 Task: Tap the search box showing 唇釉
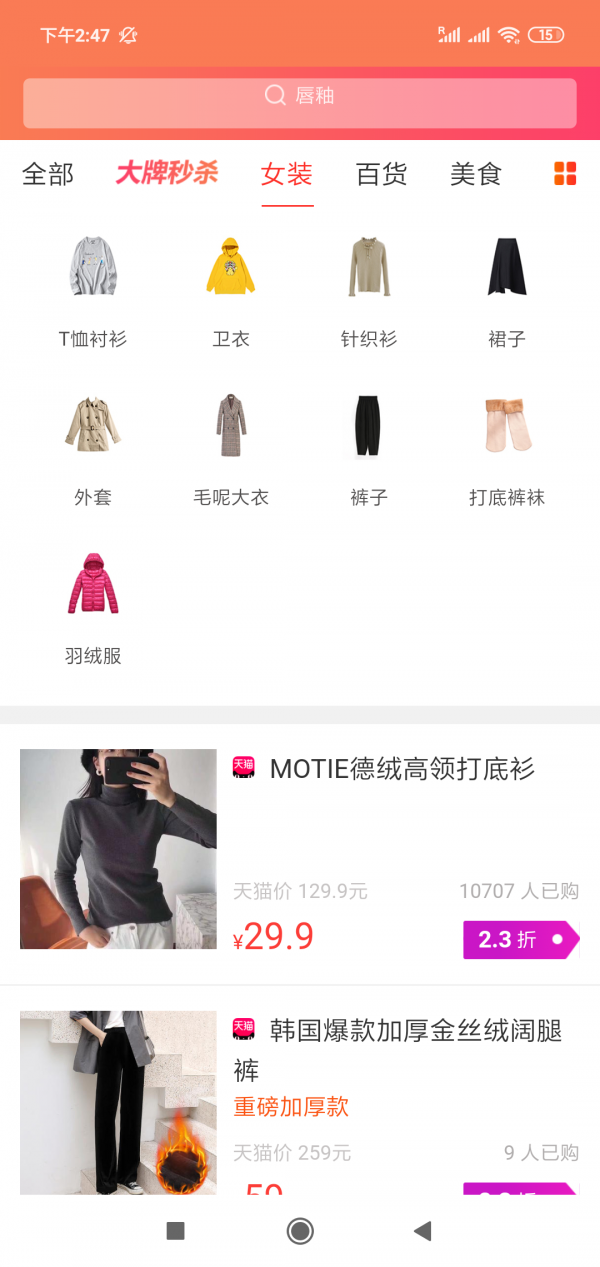coord(300,102)
